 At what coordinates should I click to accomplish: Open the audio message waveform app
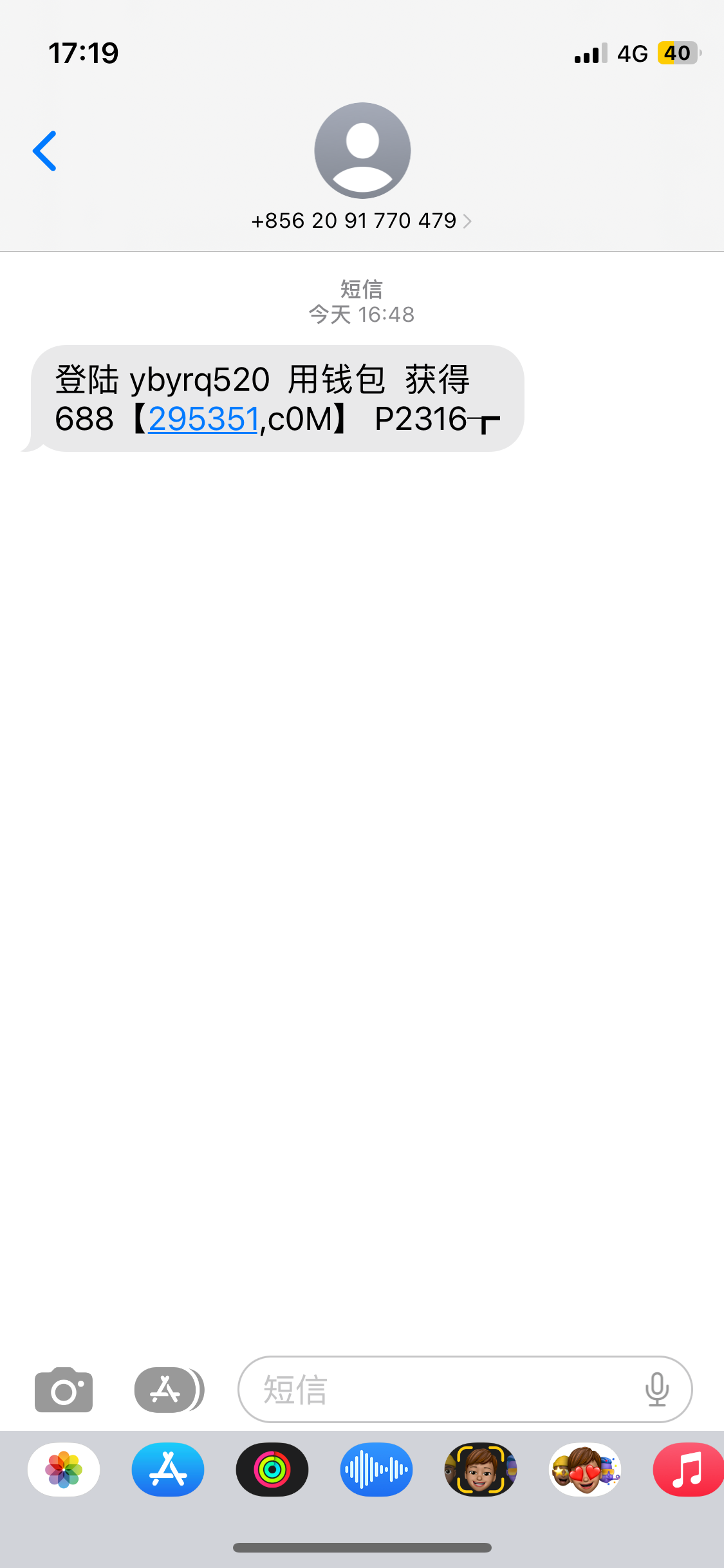pos(376,1470)
